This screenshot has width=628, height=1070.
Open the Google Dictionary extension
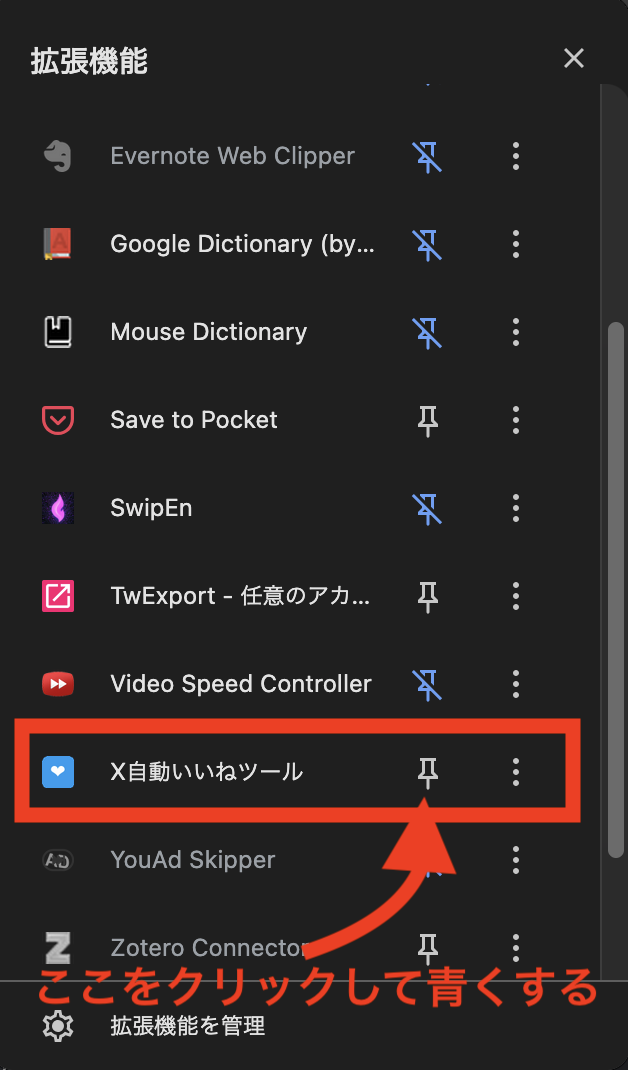coord(242,244)
